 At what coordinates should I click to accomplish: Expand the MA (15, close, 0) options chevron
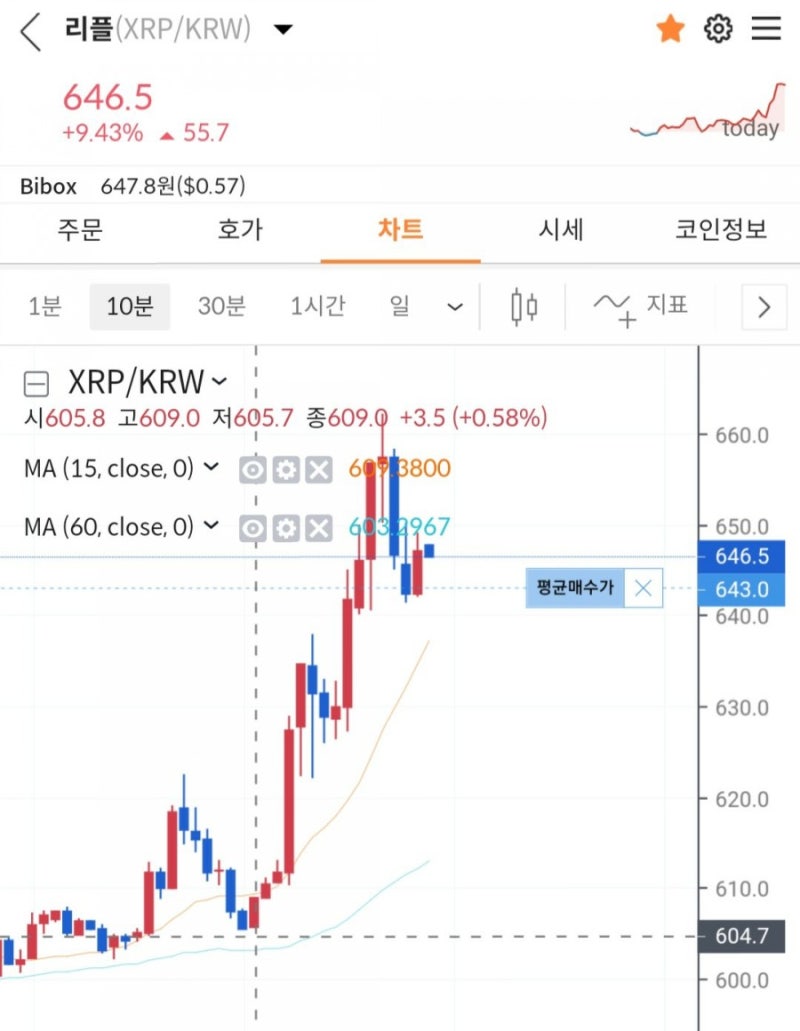(211, 468)
